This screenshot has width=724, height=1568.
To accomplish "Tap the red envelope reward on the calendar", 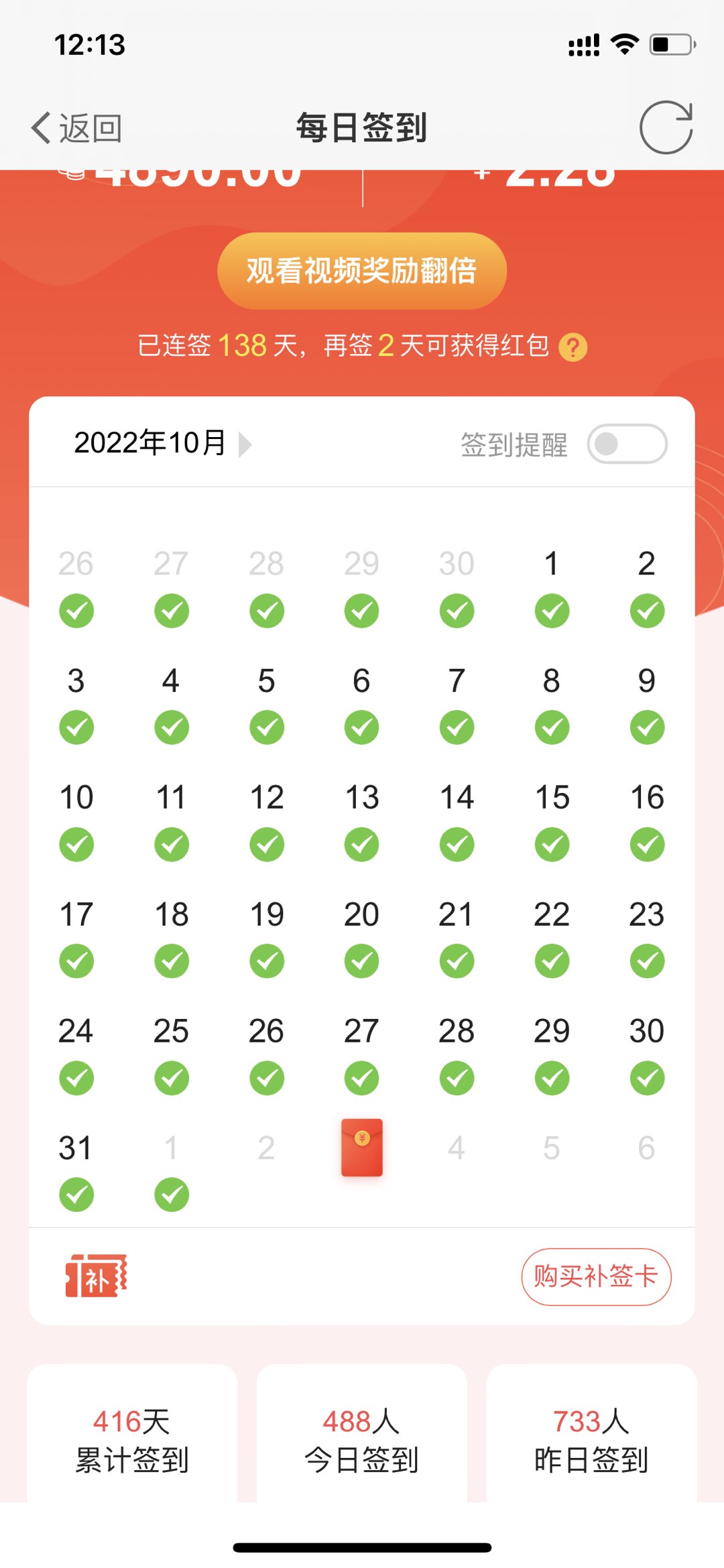I will tap(361, 1148).
